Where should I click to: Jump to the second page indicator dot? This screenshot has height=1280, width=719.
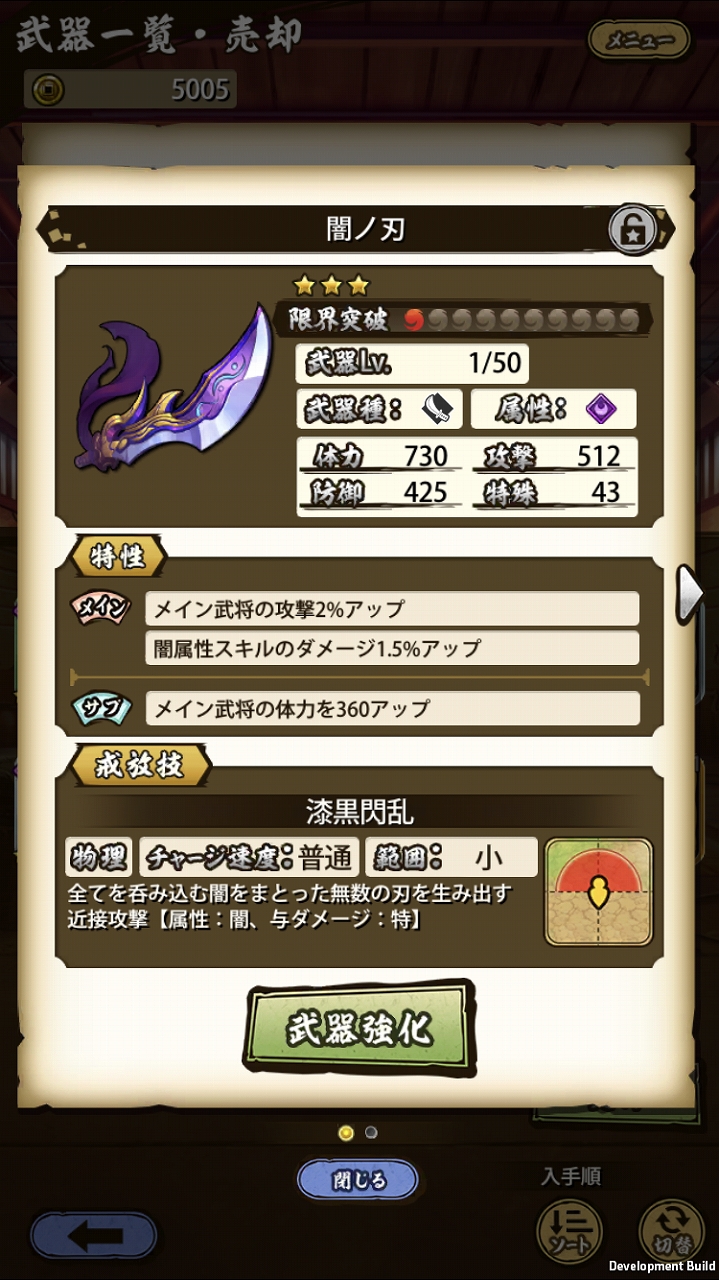pyautogui.click(x=371, y=1133)
